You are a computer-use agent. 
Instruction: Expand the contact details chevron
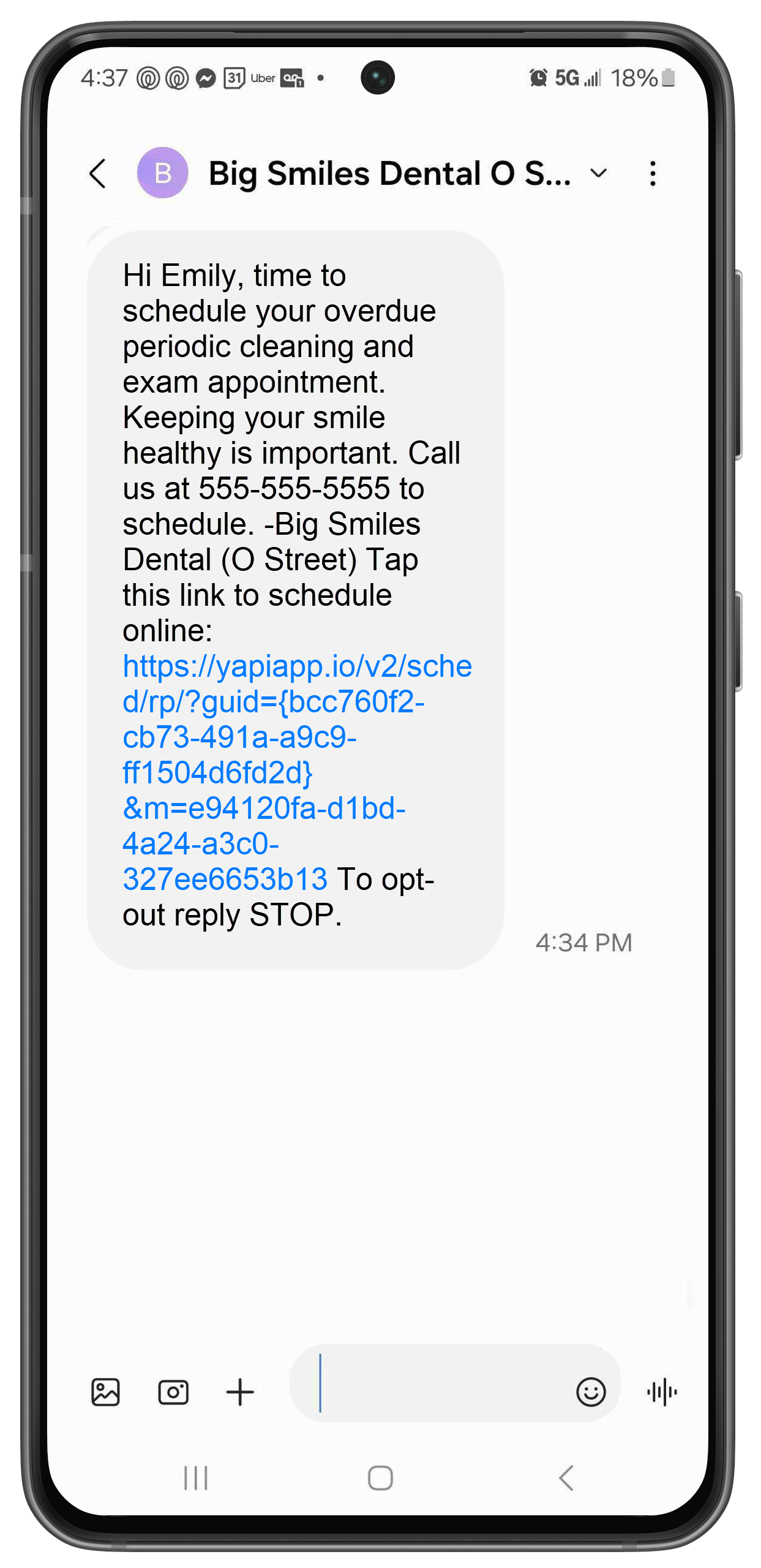pyautogui.click(x=598, y=173)
